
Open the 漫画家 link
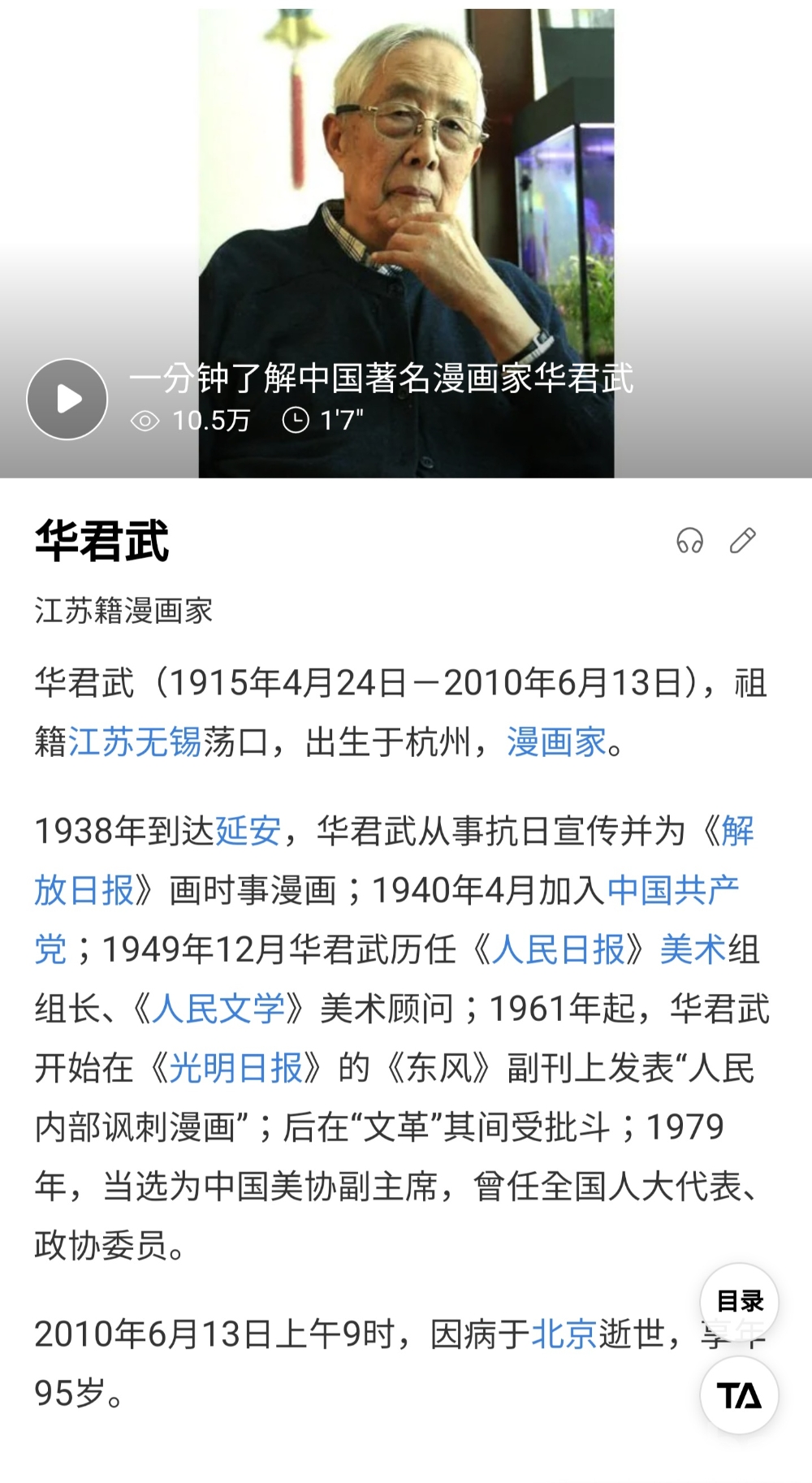click(x=556, y=741)
